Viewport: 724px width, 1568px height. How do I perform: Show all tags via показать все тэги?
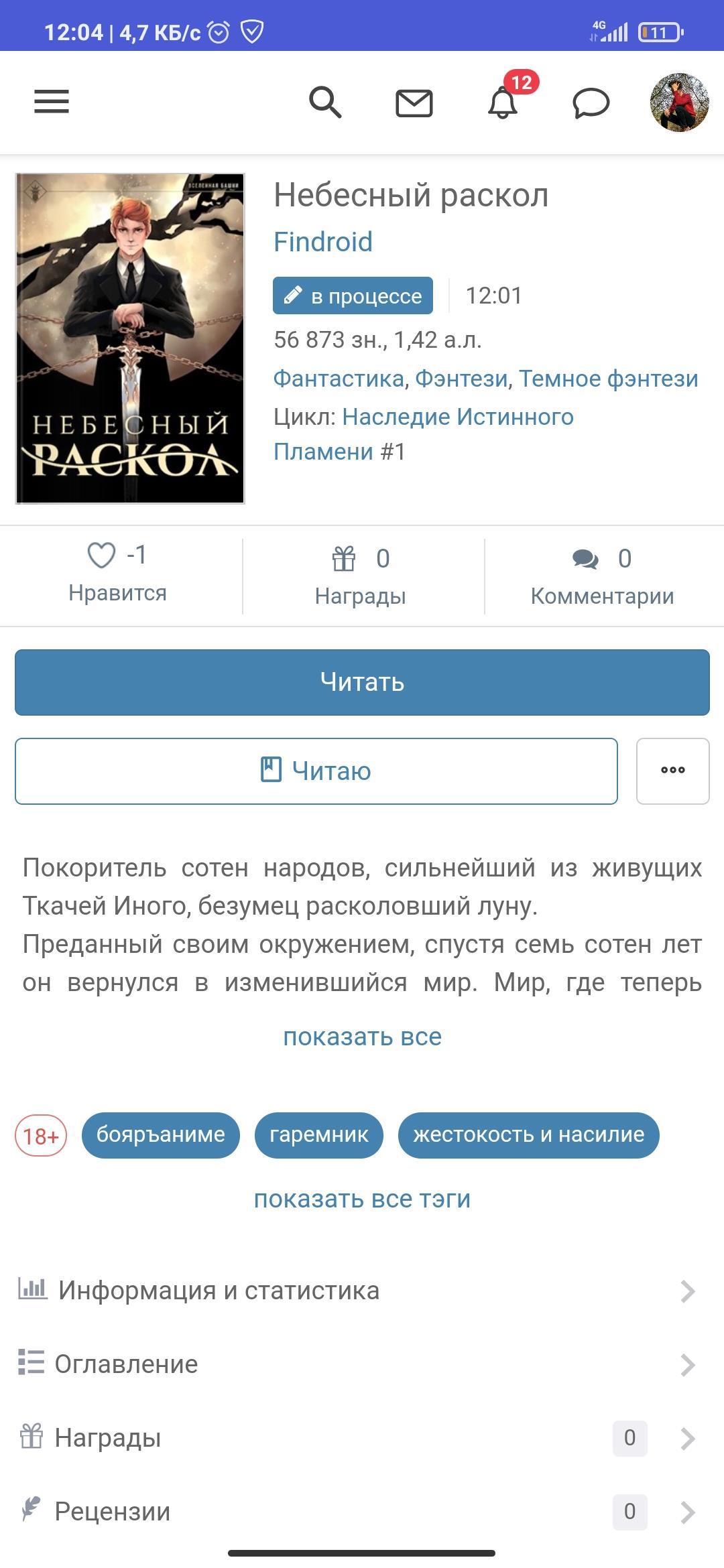click(x=362, y=1199)
